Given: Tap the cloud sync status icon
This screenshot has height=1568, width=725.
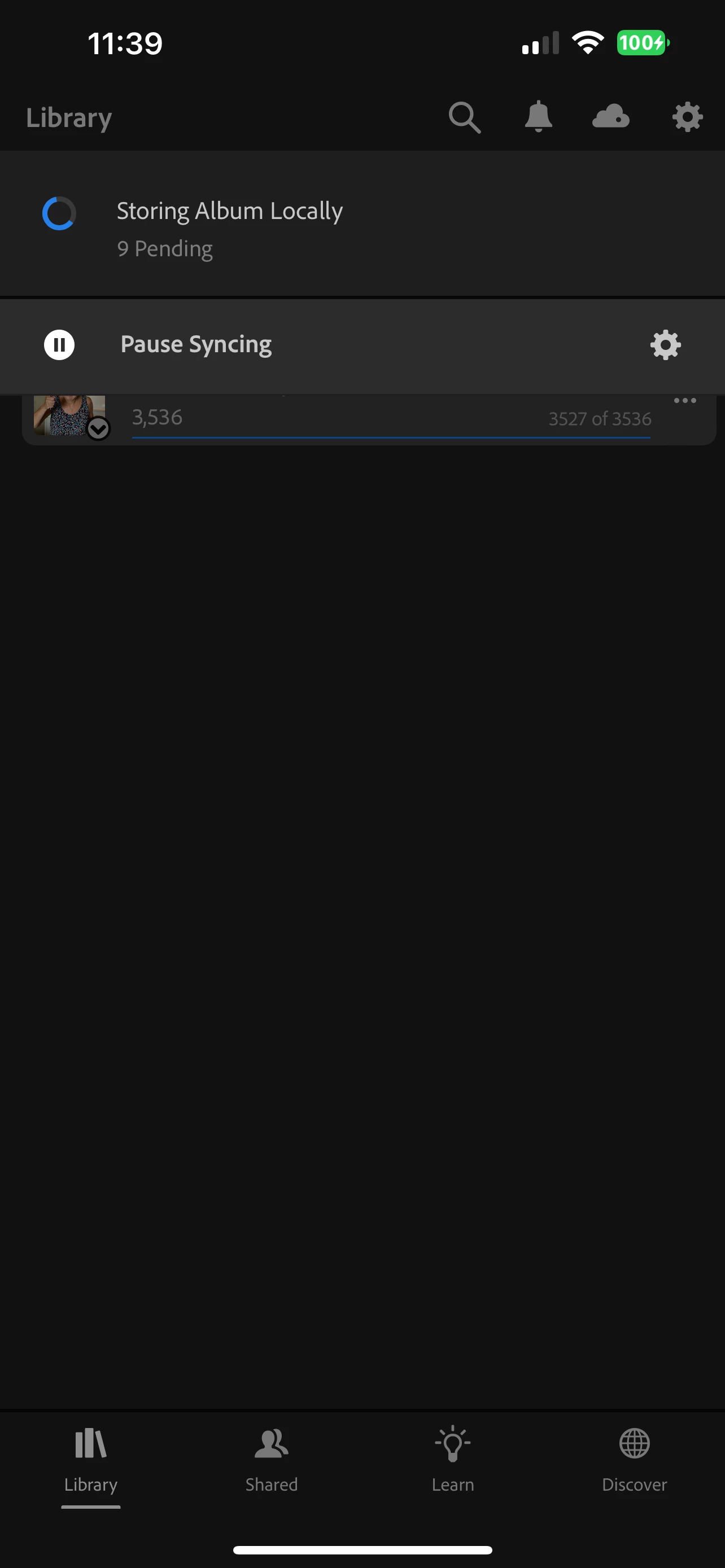Looking at the screenshot, I should pos(610,116).
